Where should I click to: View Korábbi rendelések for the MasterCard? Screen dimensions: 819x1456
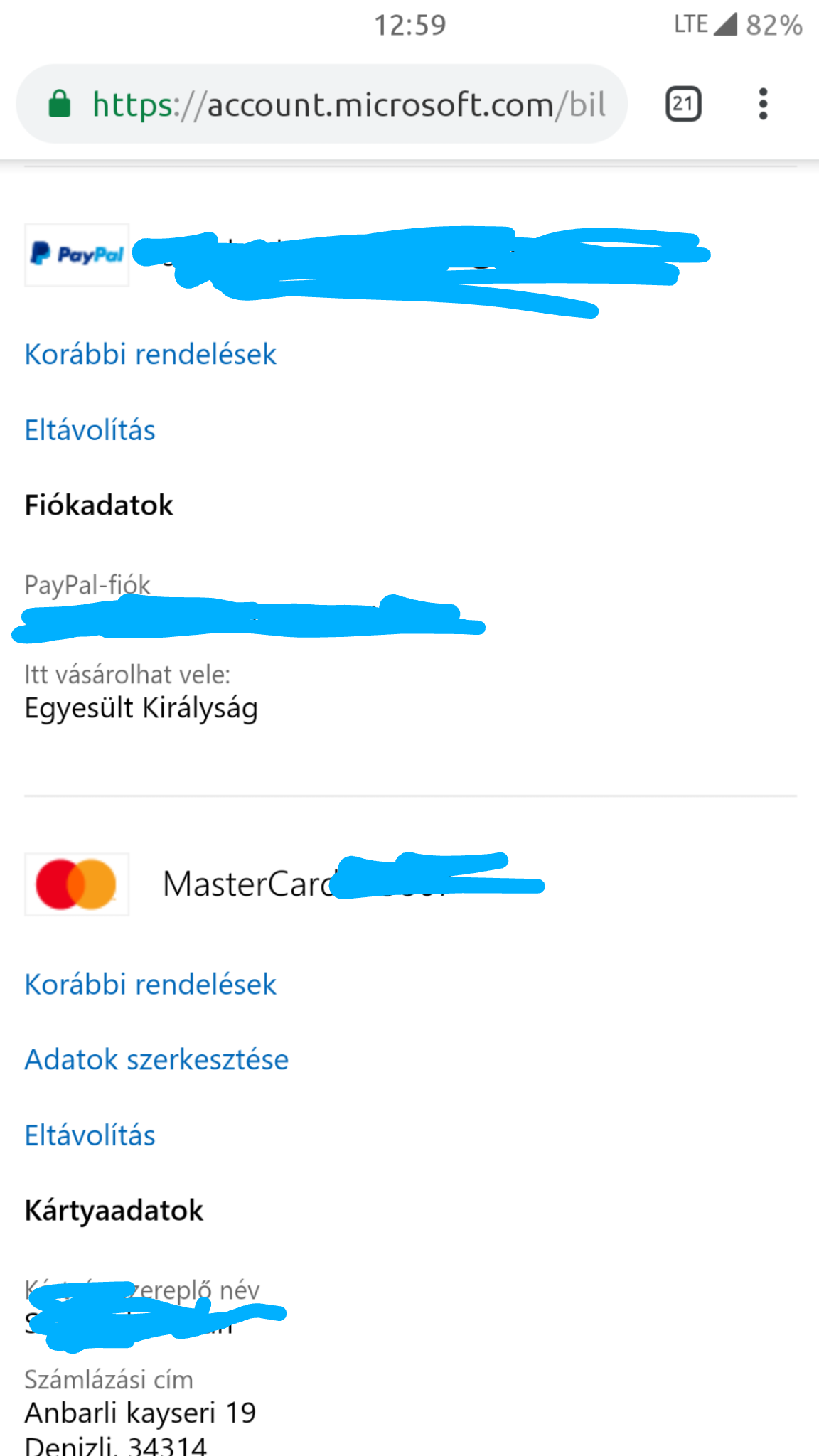(x=150, y=984)
